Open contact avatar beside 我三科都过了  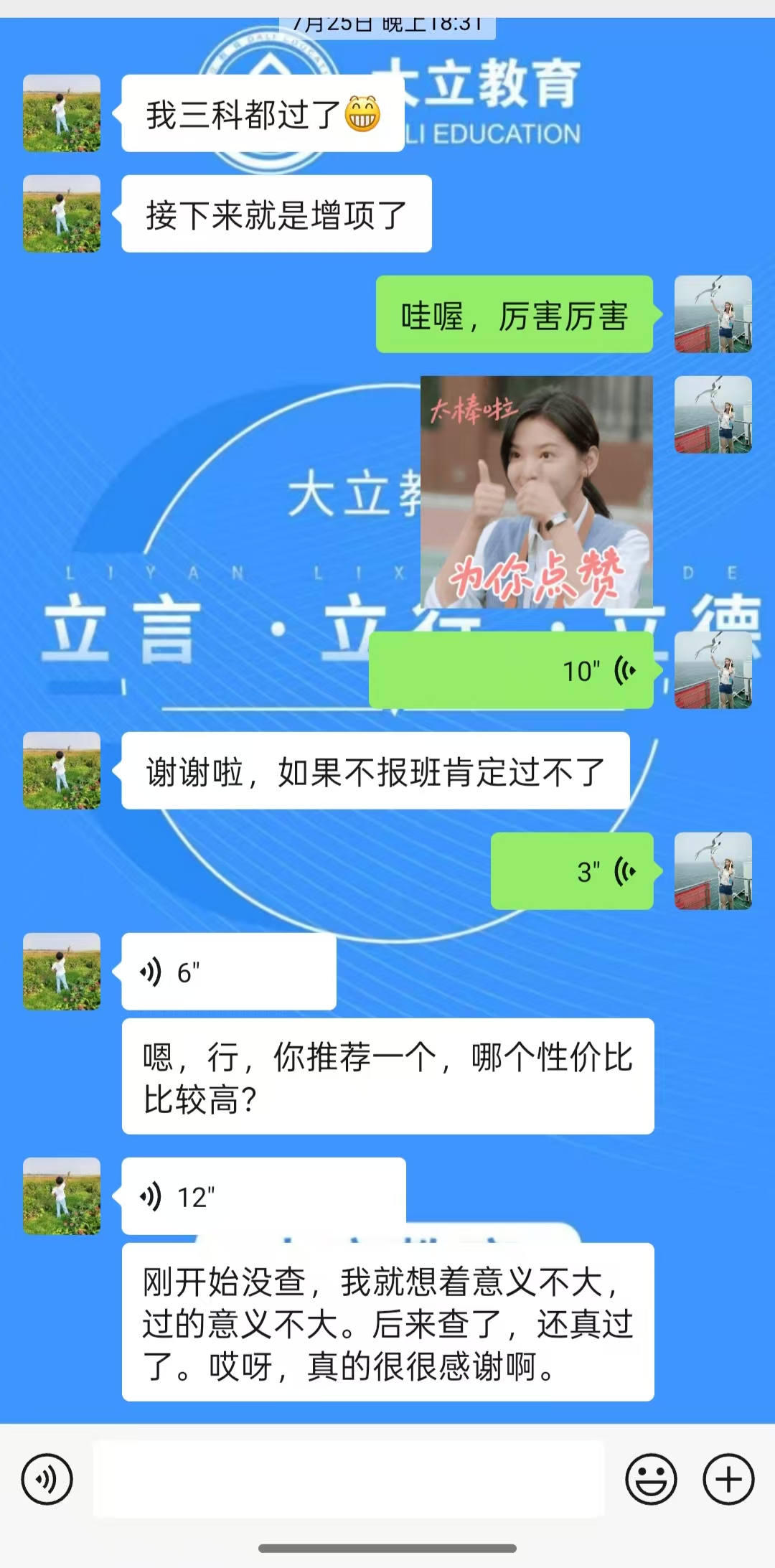coord(62,113)
